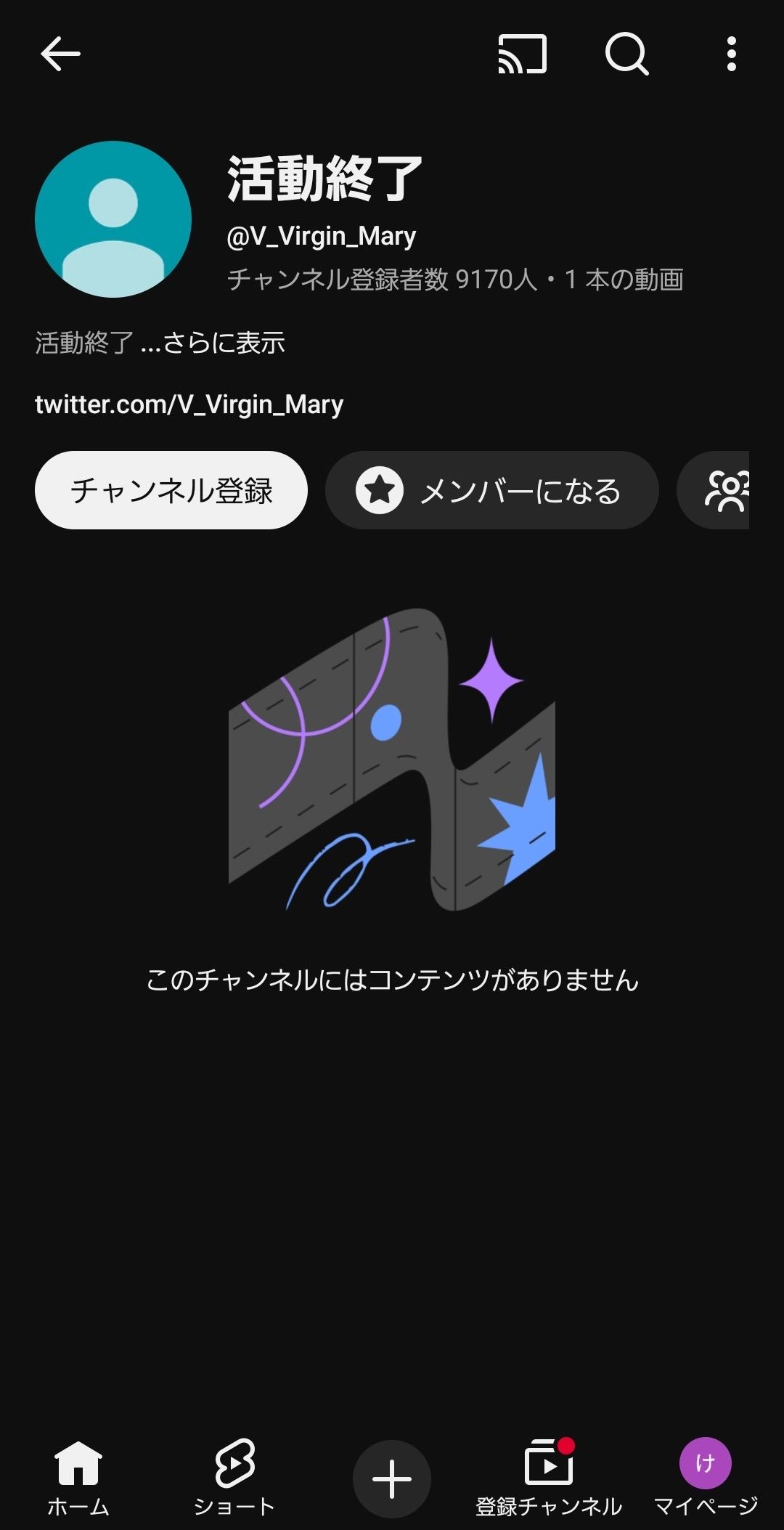Expand description via さらに表示
Image resolution: width=784 pixels, height=1530 pixels.
coord(223,343)
